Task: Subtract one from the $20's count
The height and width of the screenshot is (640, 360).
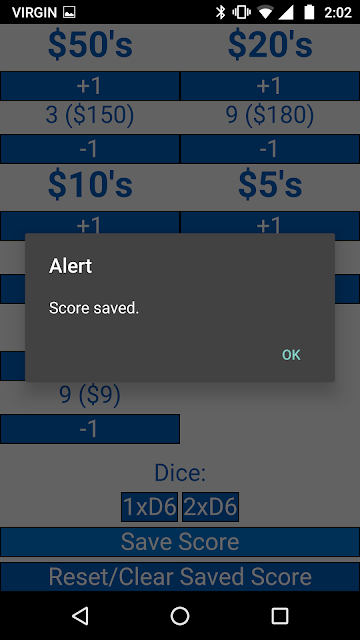Action: point(270,149)
